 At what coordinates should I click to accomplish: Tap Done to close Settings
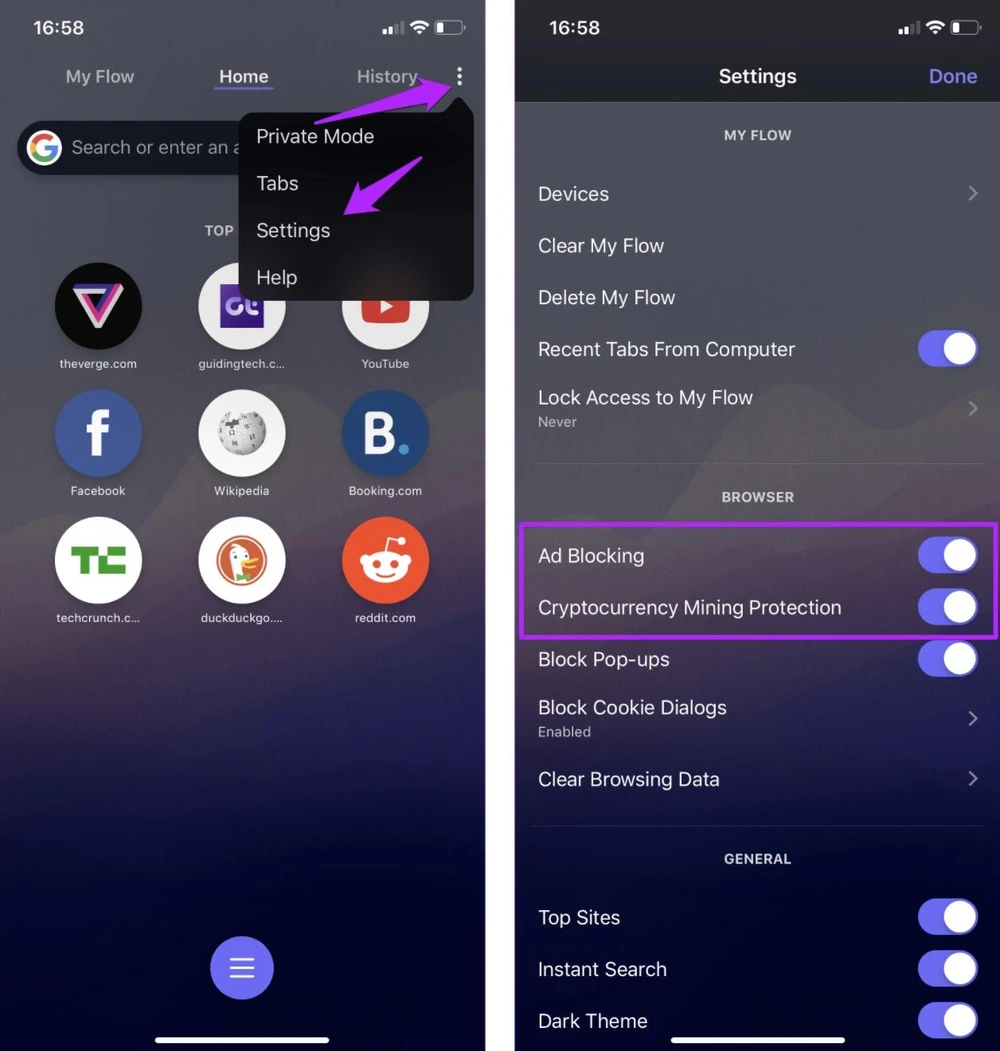pyautogui.click(x=952, y=77)
